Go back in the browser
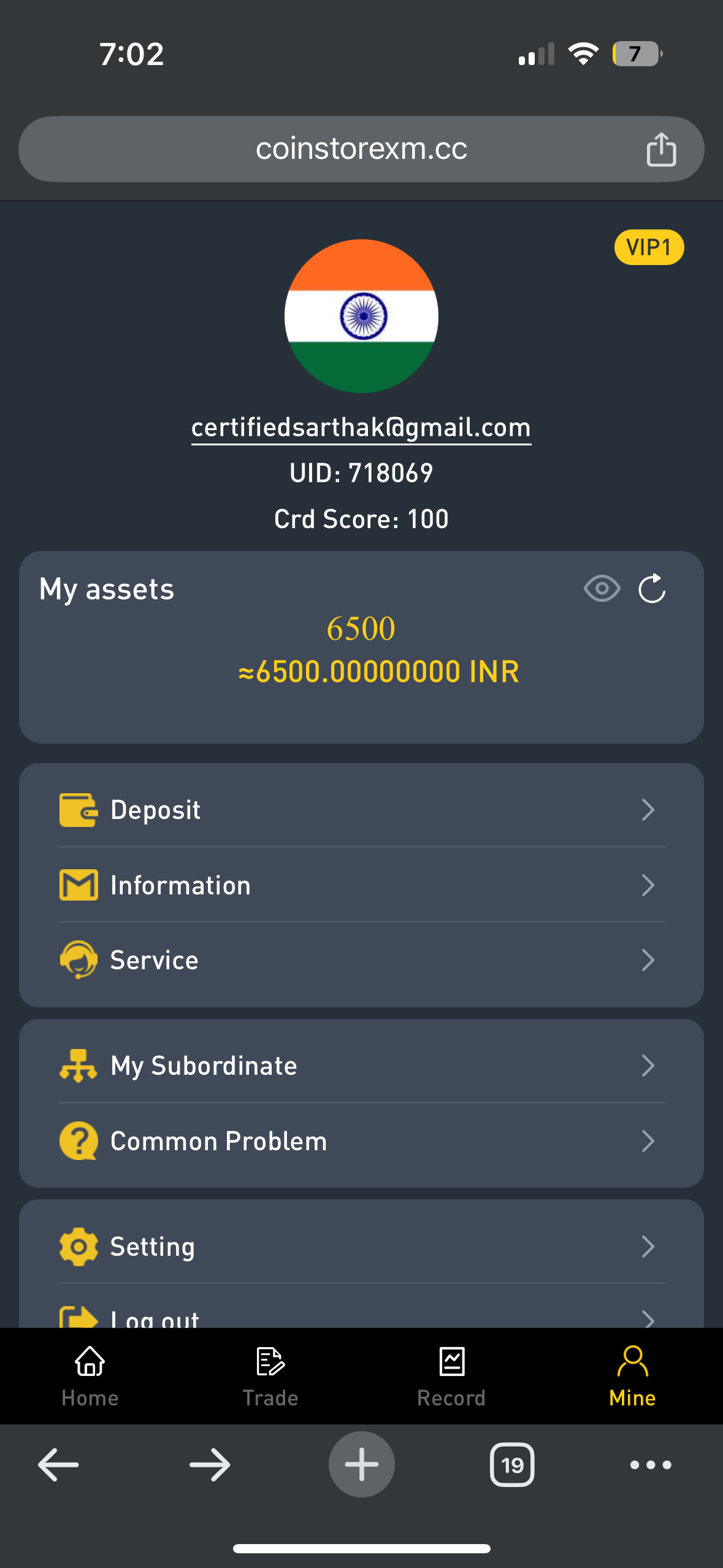723x1568 pixels. (58, 1465)
